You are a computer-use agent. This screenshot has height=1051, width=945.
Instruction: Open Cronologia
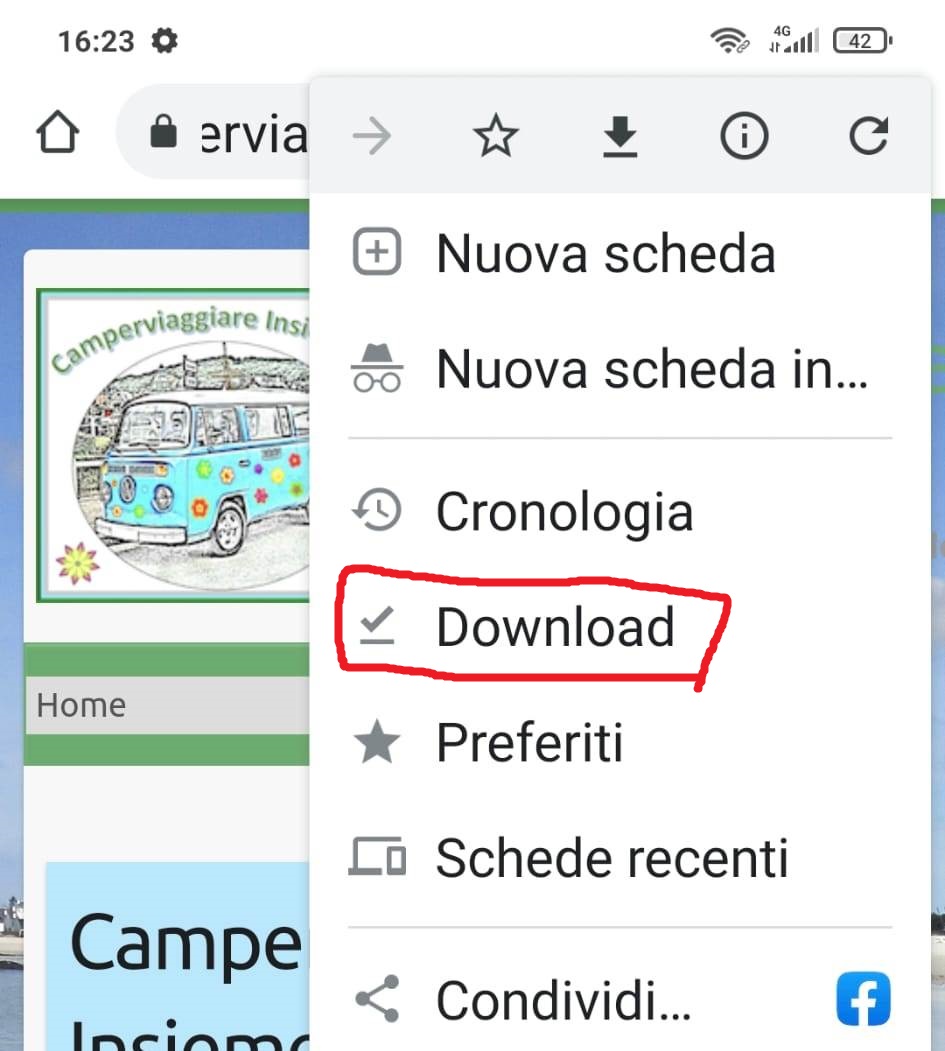pyautogui.click(x=563, y=513)
